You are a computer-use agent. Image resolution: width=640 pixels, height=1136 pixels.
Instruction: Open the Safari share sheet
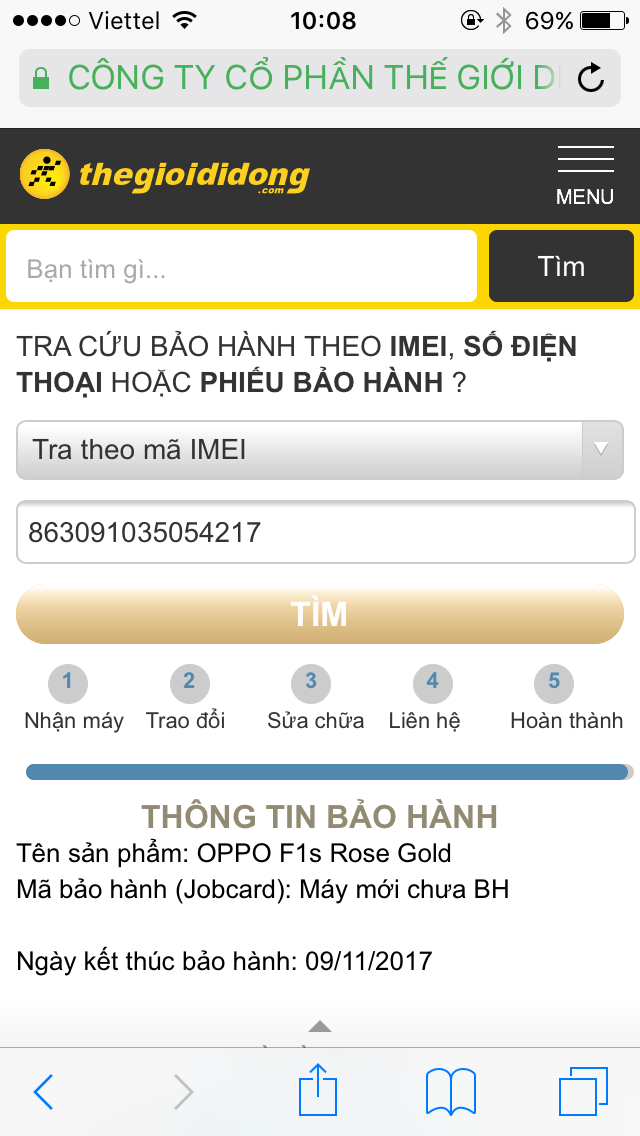coord(318,1089)
